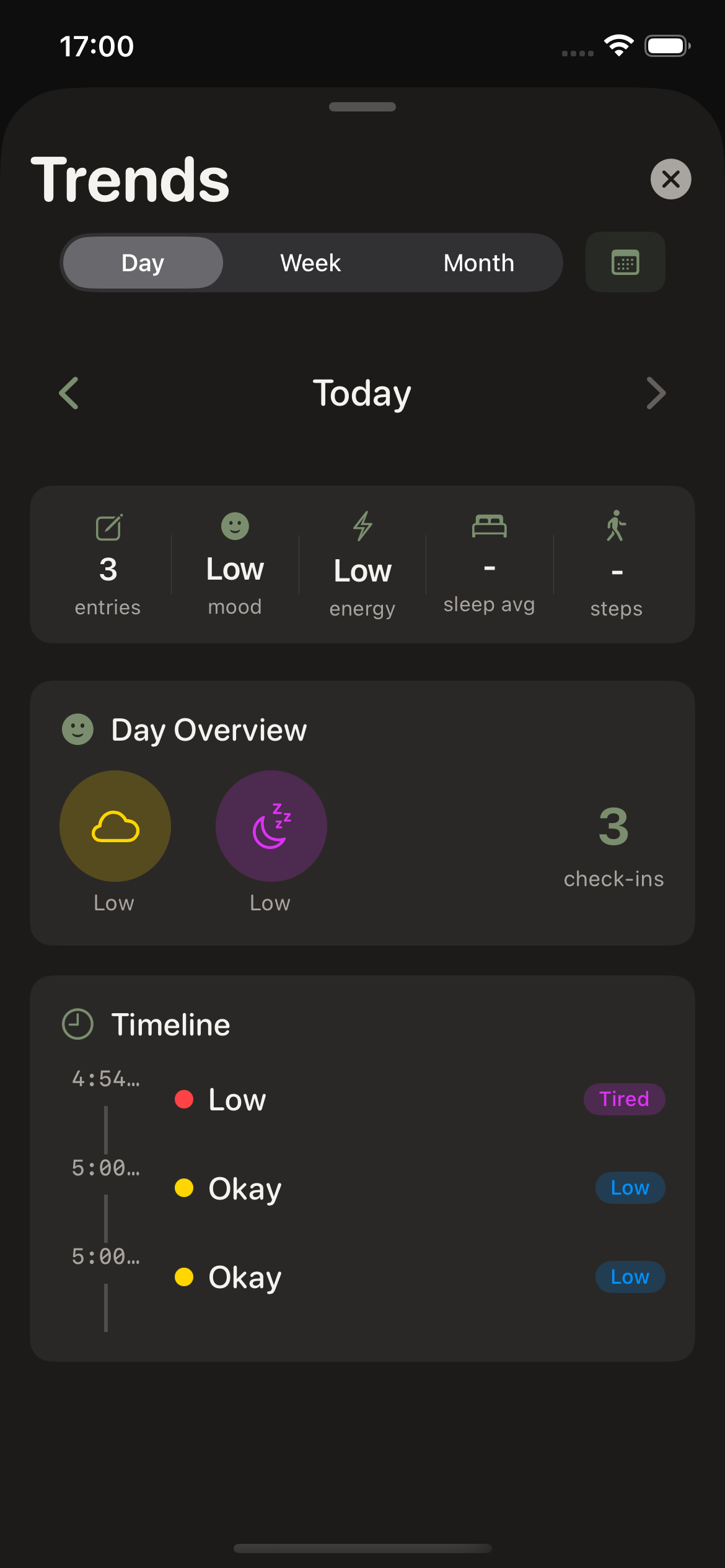The image size is (725, 1568).
Task: Advance to the next day with the right chevron
Action: click(x=656, y=393)
